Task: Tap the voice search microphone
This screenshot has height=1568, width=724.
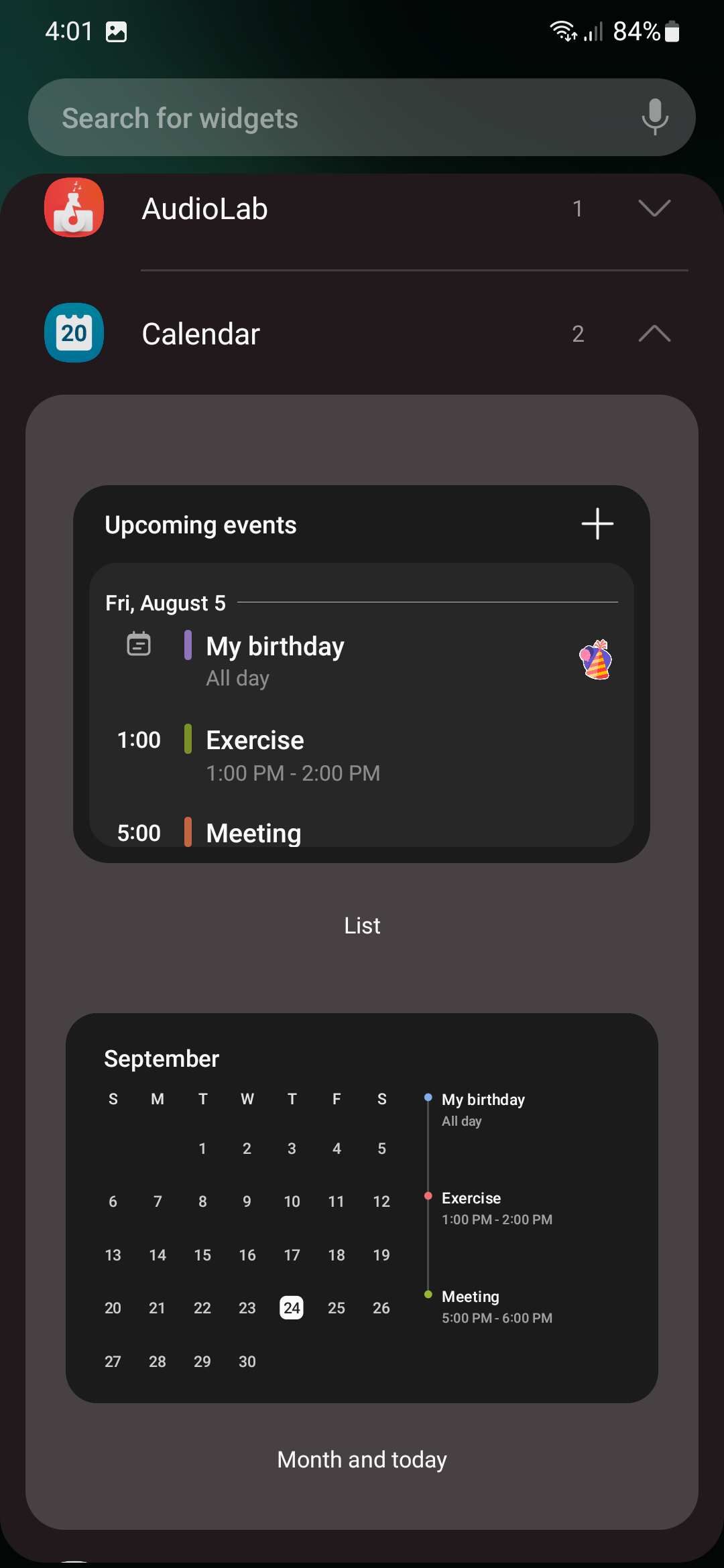Action: [x=654, y=117]
